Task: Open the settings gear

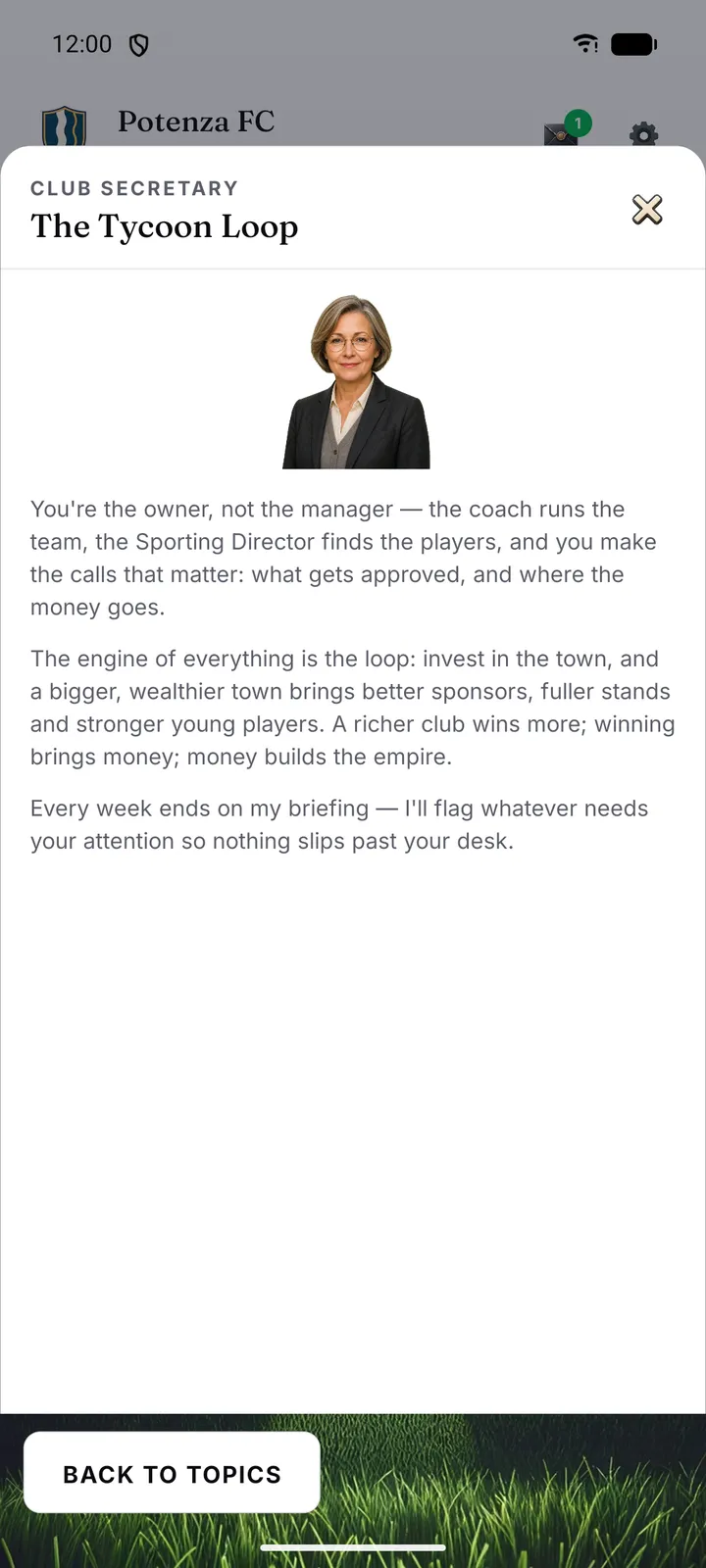Action: [x=644, y=133]
